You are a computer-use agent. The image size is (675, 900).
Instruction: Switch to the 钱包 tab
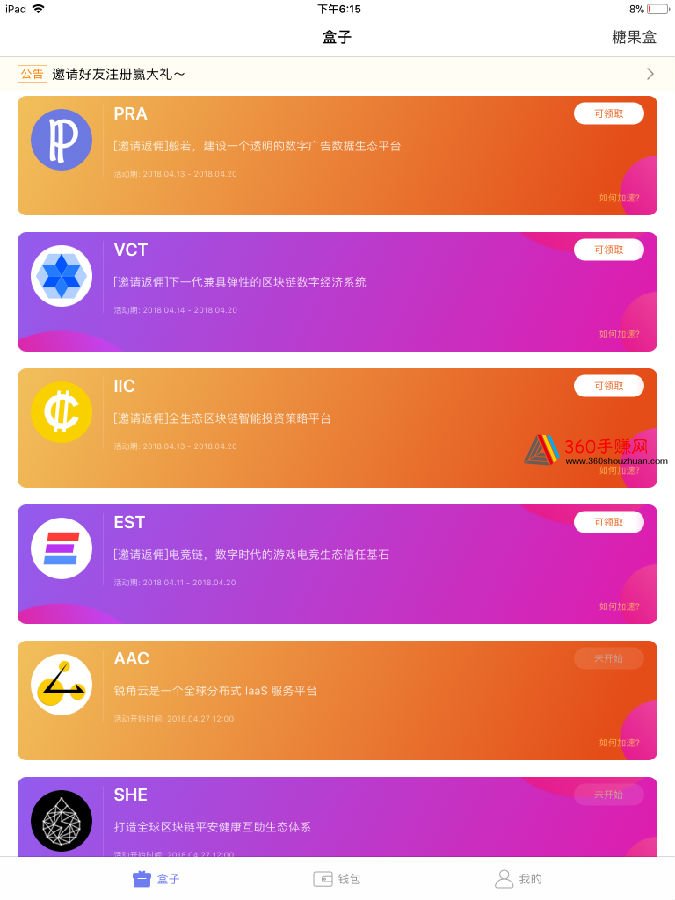coord(337,879)
